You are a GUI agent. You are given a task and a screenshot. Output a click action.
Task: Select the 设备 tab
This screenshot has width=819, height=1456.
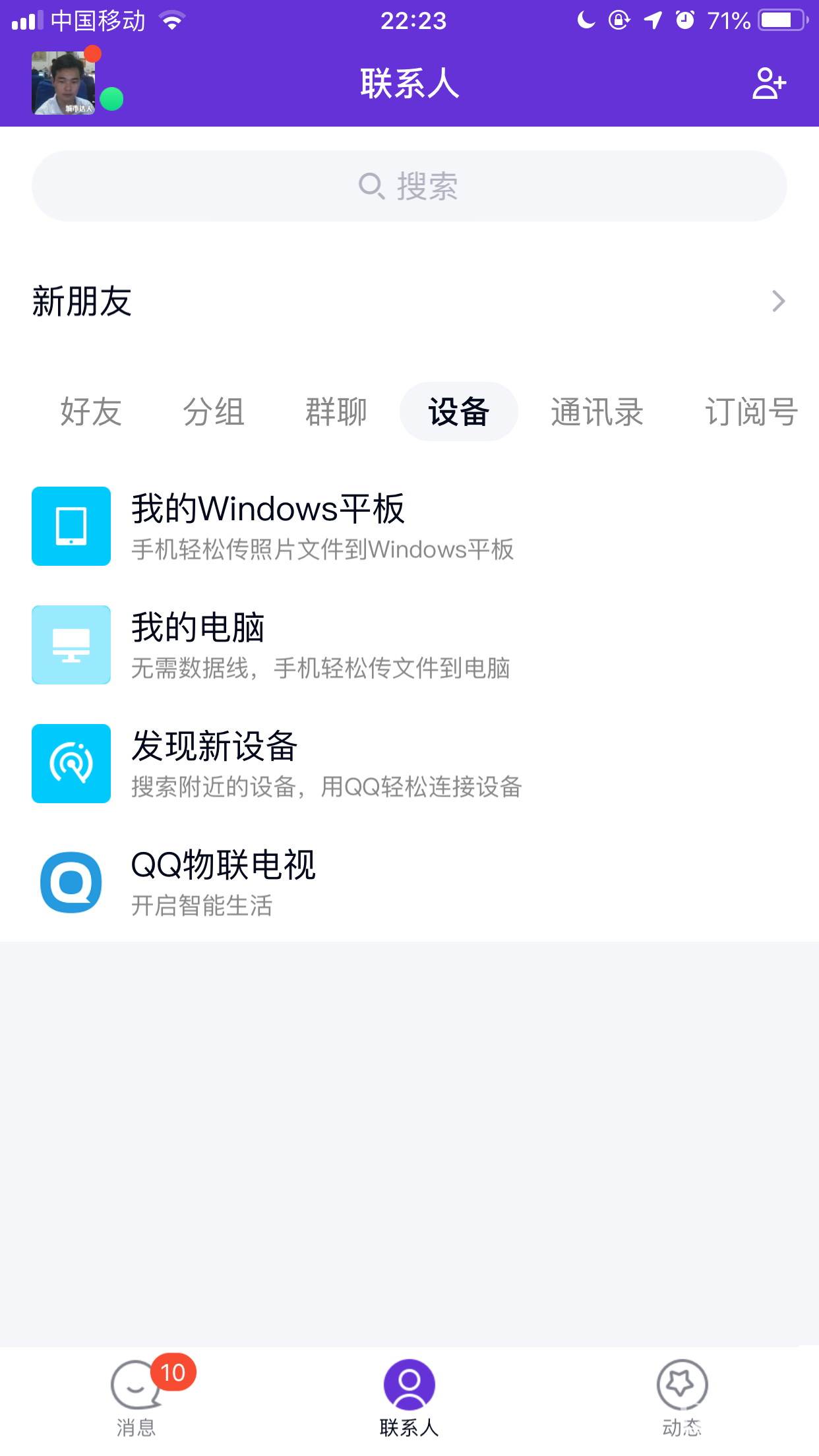[x=459, y=412]
